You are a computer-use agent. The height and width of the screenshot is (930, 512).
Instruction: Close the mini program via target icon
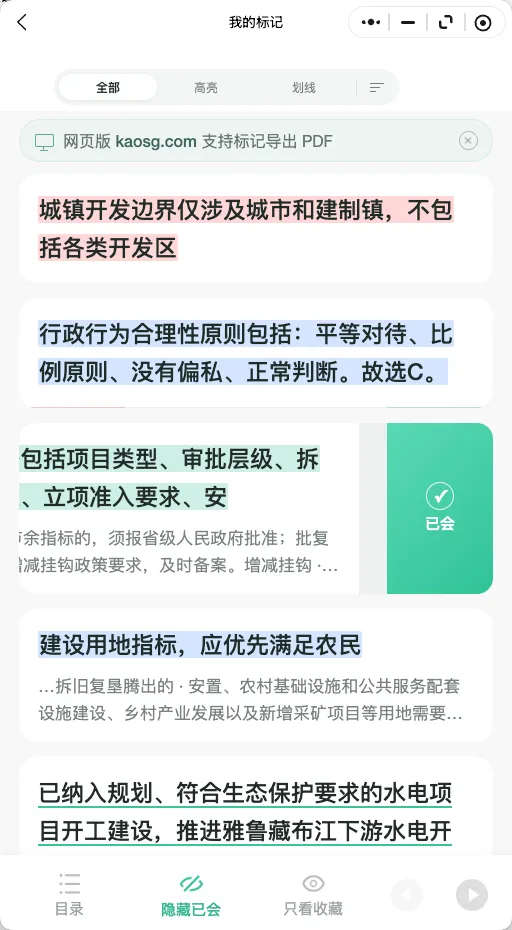483,23
